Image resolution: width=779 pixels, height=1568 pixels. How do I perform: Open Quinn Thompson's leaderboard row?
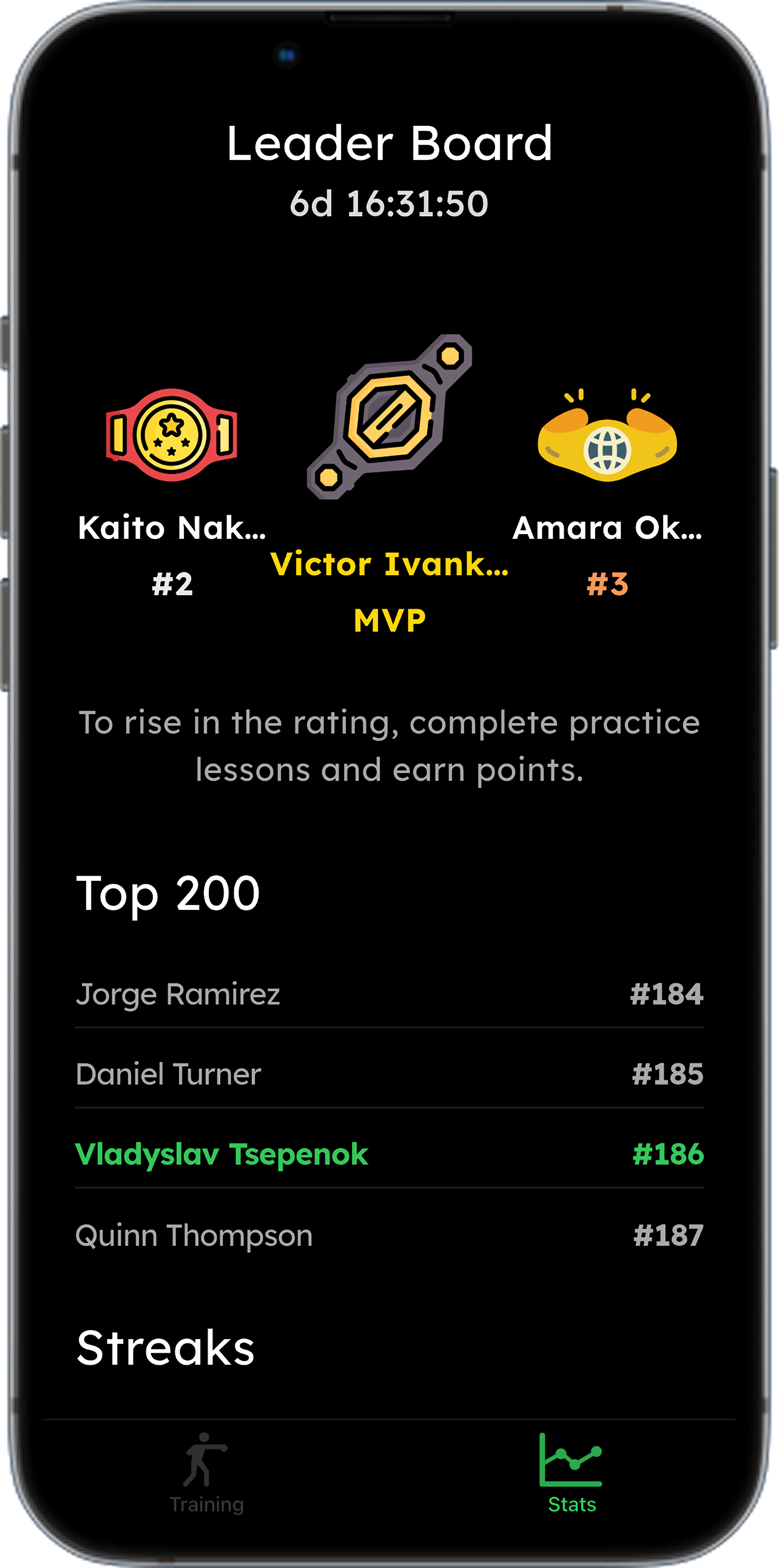[389, 1235]
